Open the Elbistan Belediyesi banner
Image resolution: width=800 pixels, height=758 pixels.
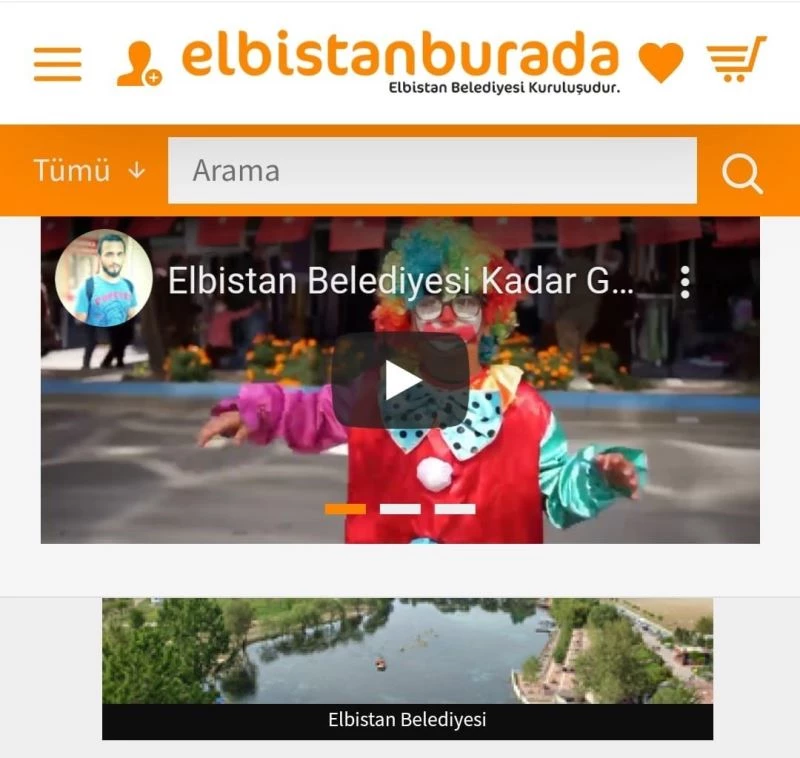click(407, 667)
